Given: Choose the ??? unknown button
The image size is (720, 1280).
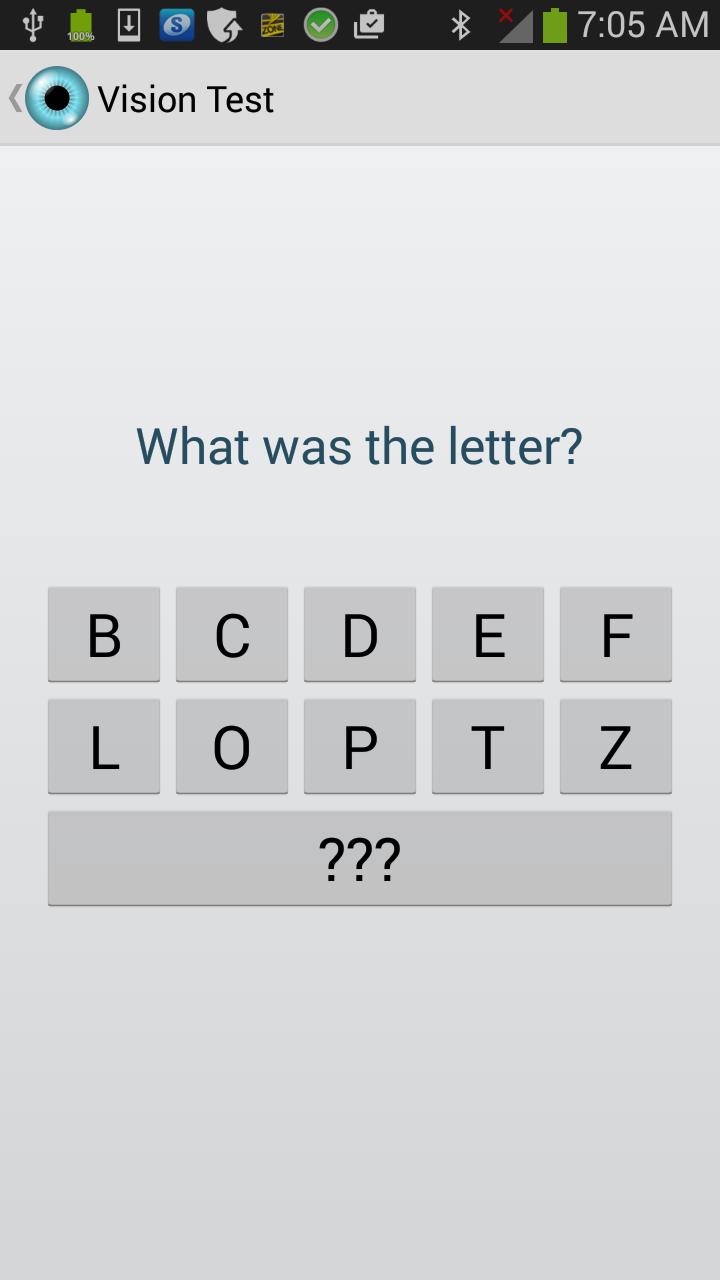Looking at the screenshot, I should [360, 859].
